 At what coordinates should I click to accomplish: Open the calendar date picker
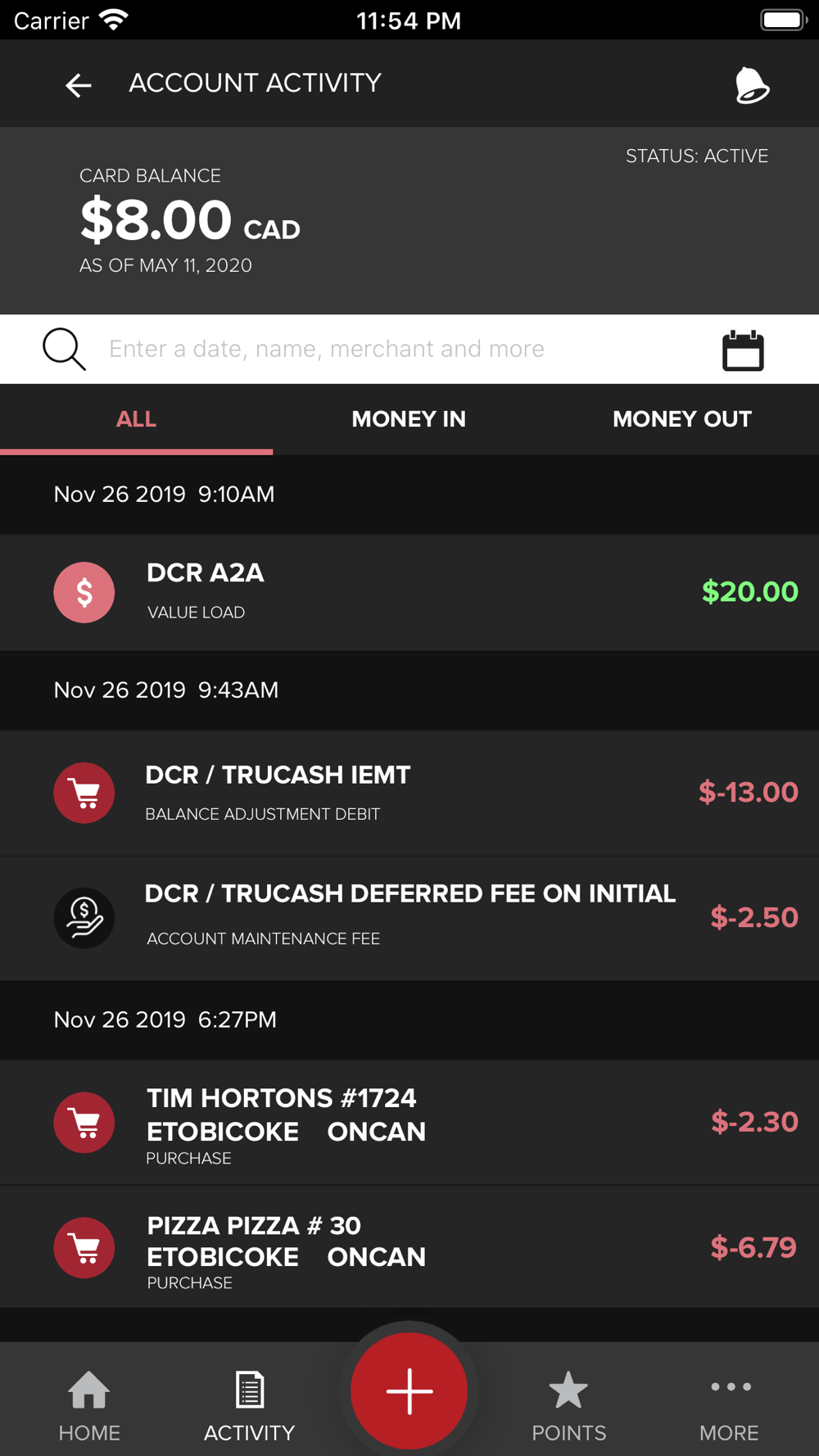click(x=743, y=350)
